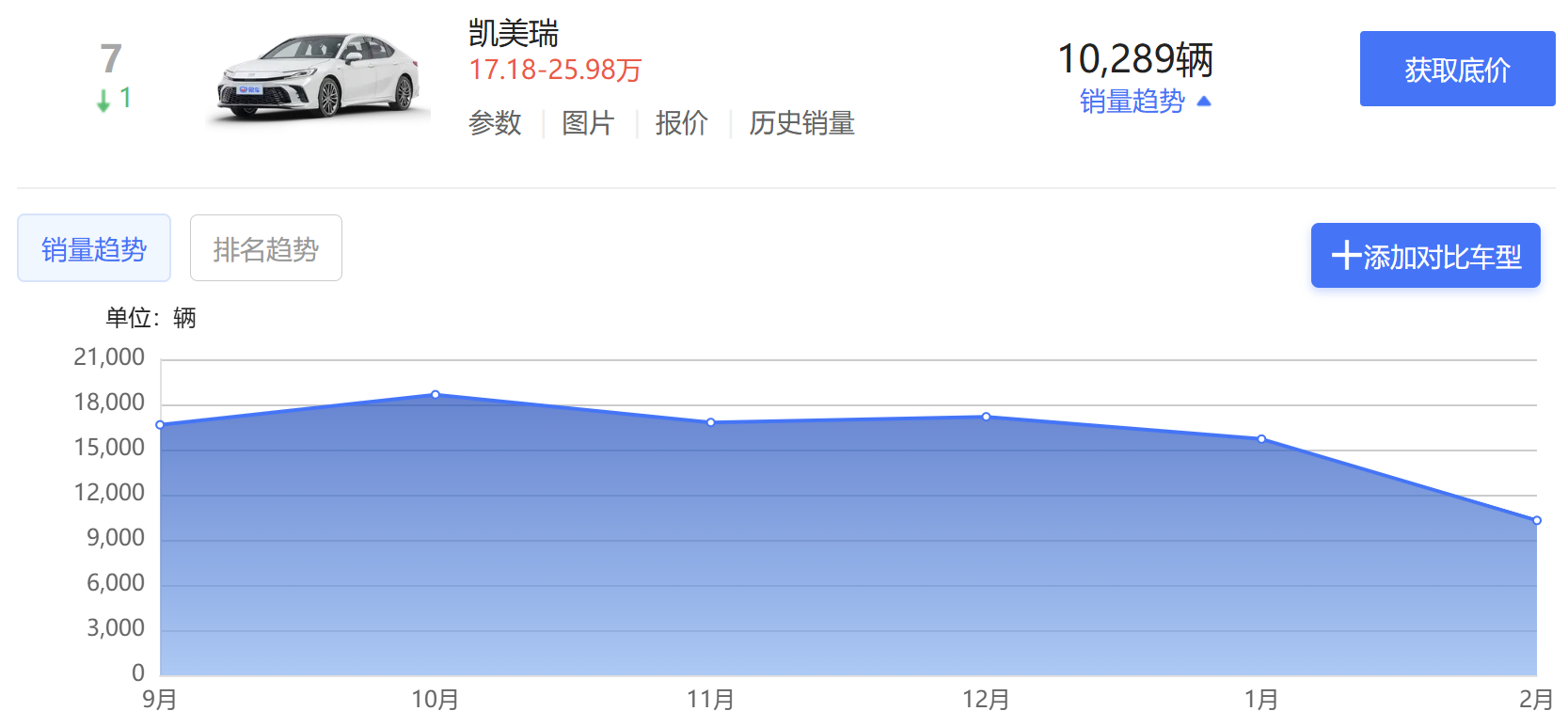
Task: Tap the 2月 data point on chart
Action: tap(1537, 520)
